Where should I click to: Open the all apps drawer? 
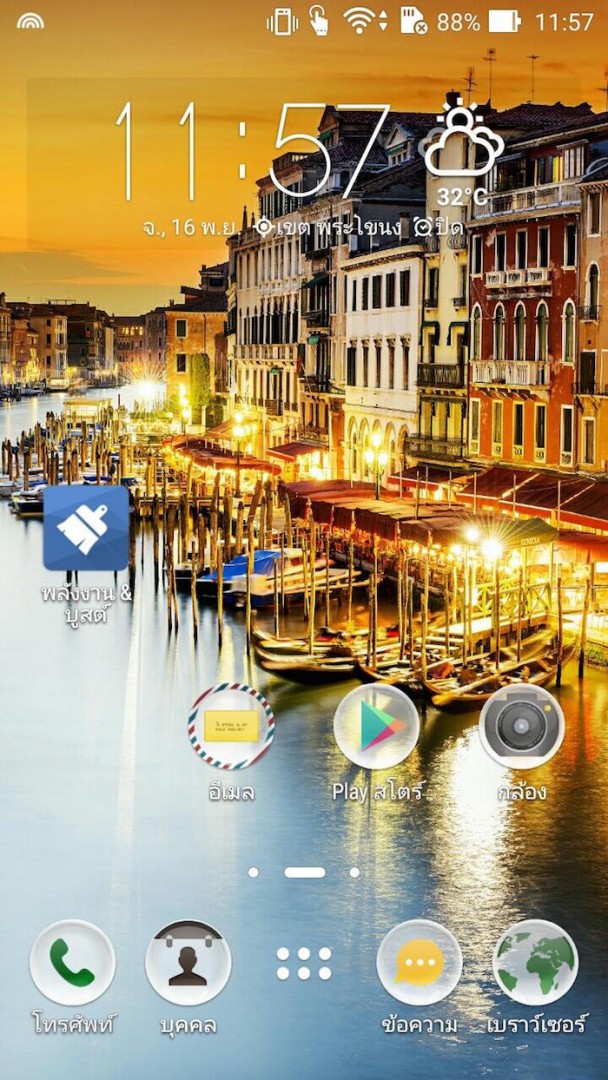click(304, 963)
